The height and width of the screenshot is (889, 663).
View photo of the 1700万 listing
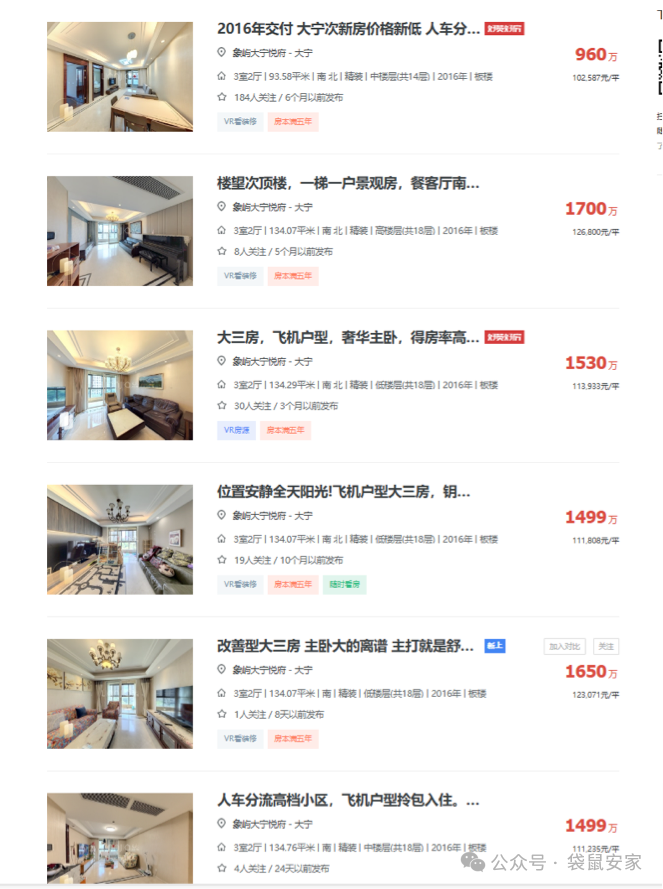pyautogui.click(x=120, y=231)
